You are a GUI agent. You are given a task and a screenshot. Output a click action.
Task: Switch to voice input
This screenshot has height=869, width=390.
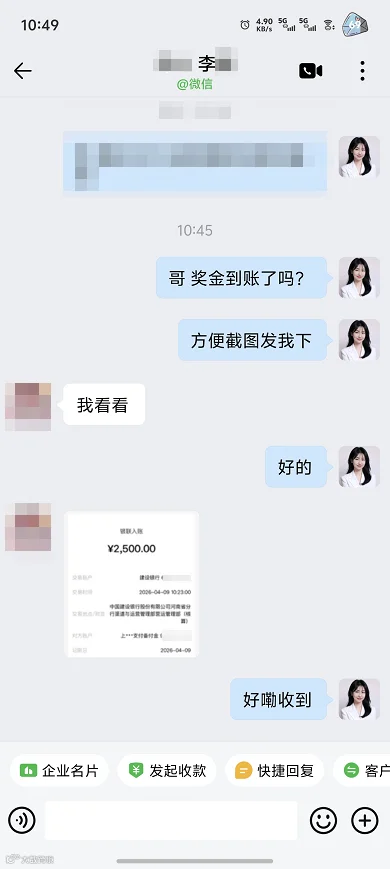coord(22,820)
